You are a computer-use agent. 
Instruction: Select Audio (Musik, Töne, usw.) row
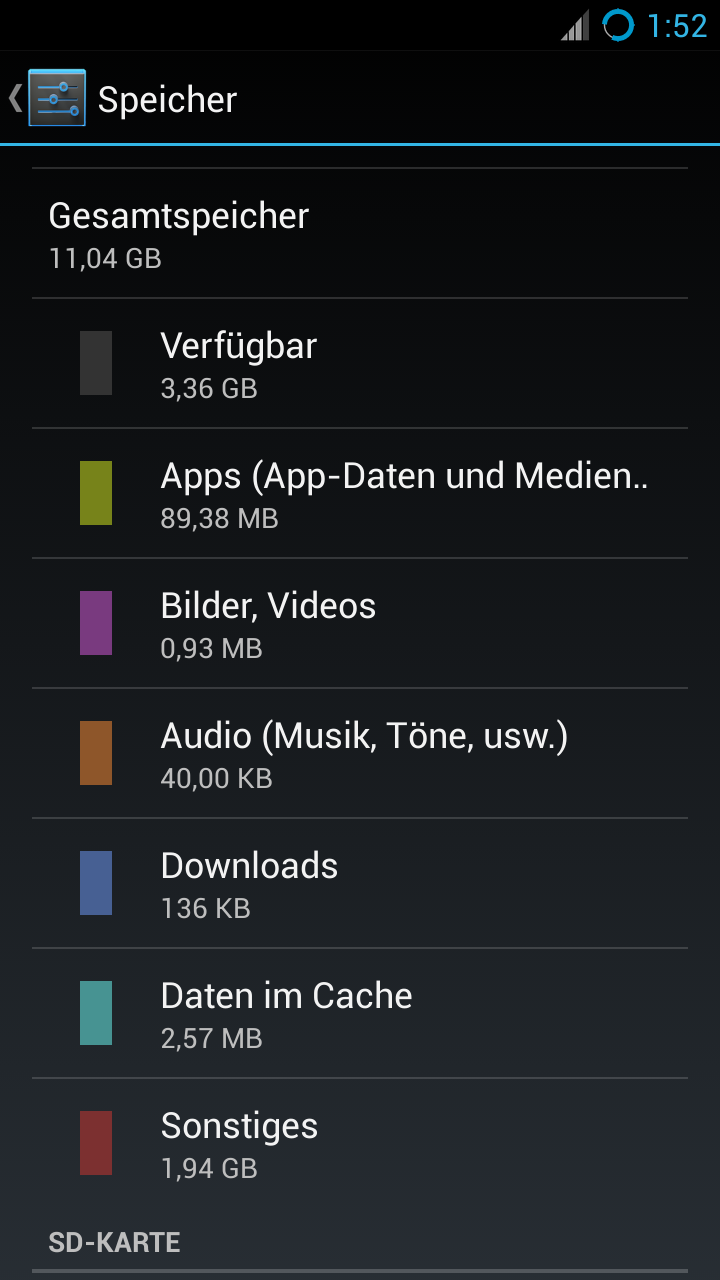click(x=360, y=753)
